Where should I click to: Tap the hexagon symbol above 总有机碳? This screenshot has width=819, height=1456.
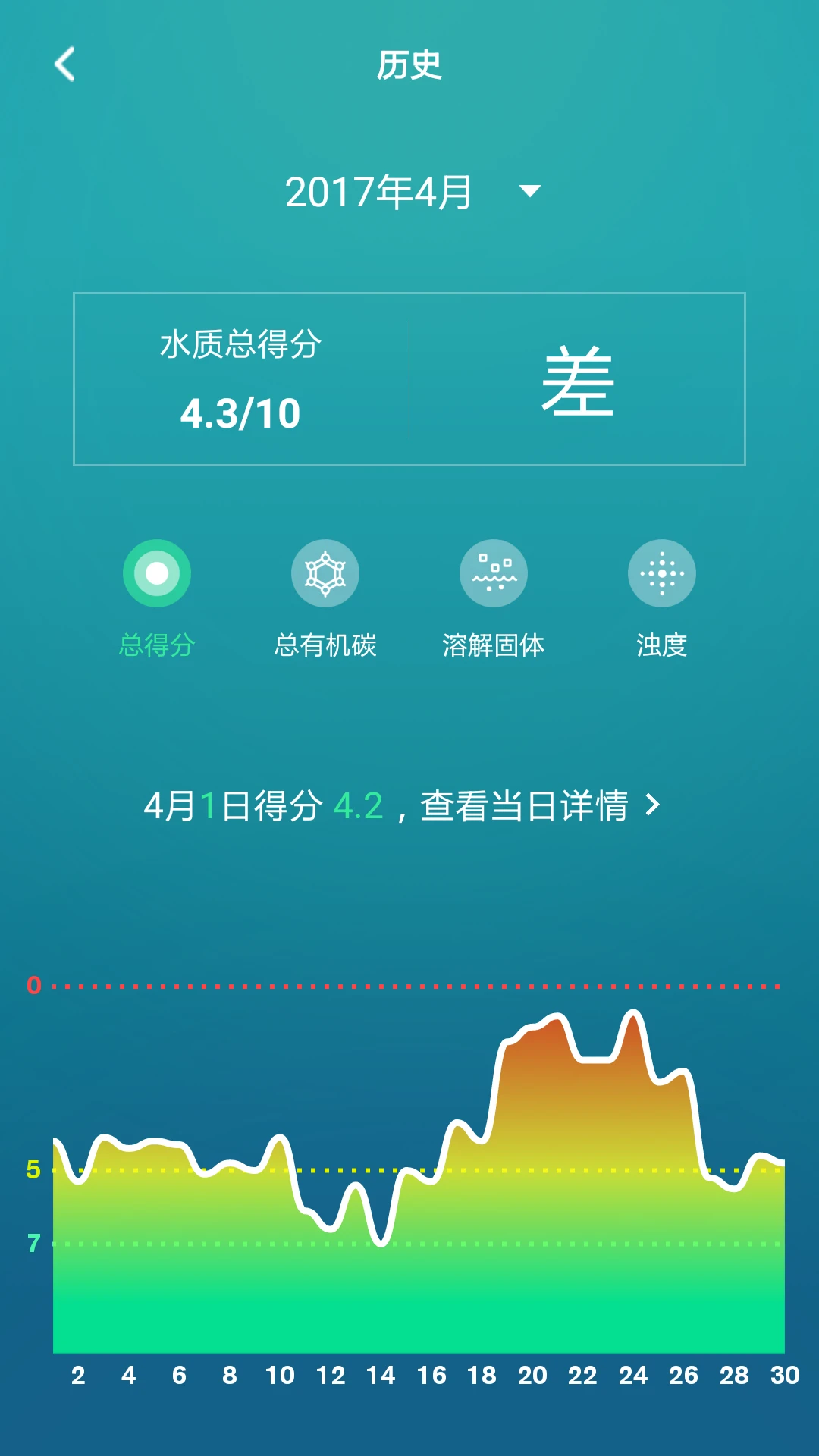(325, 574)
